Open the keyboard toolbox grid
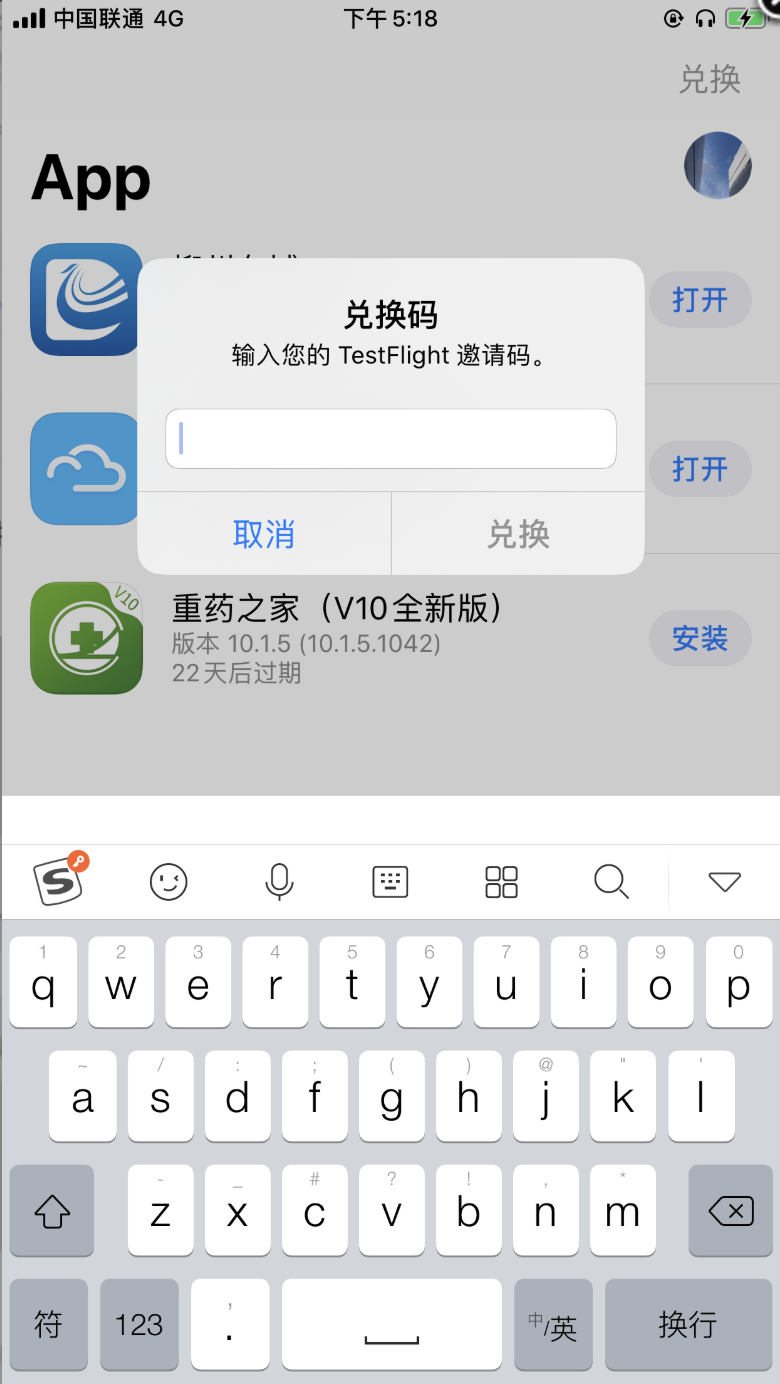This screenshot has width=780, height=1384. coord(501,881)
